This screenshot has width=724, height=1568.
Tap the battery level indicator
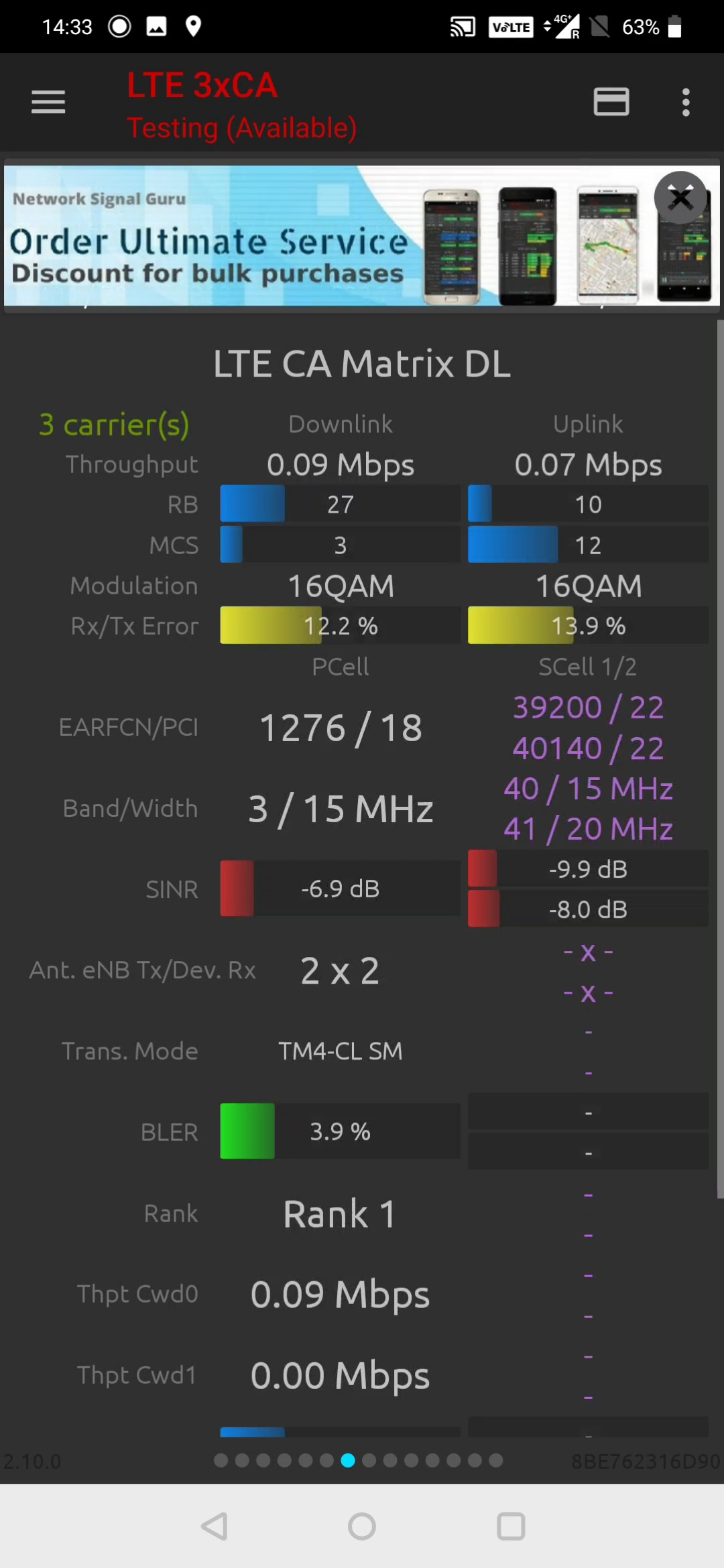point(674,27)
